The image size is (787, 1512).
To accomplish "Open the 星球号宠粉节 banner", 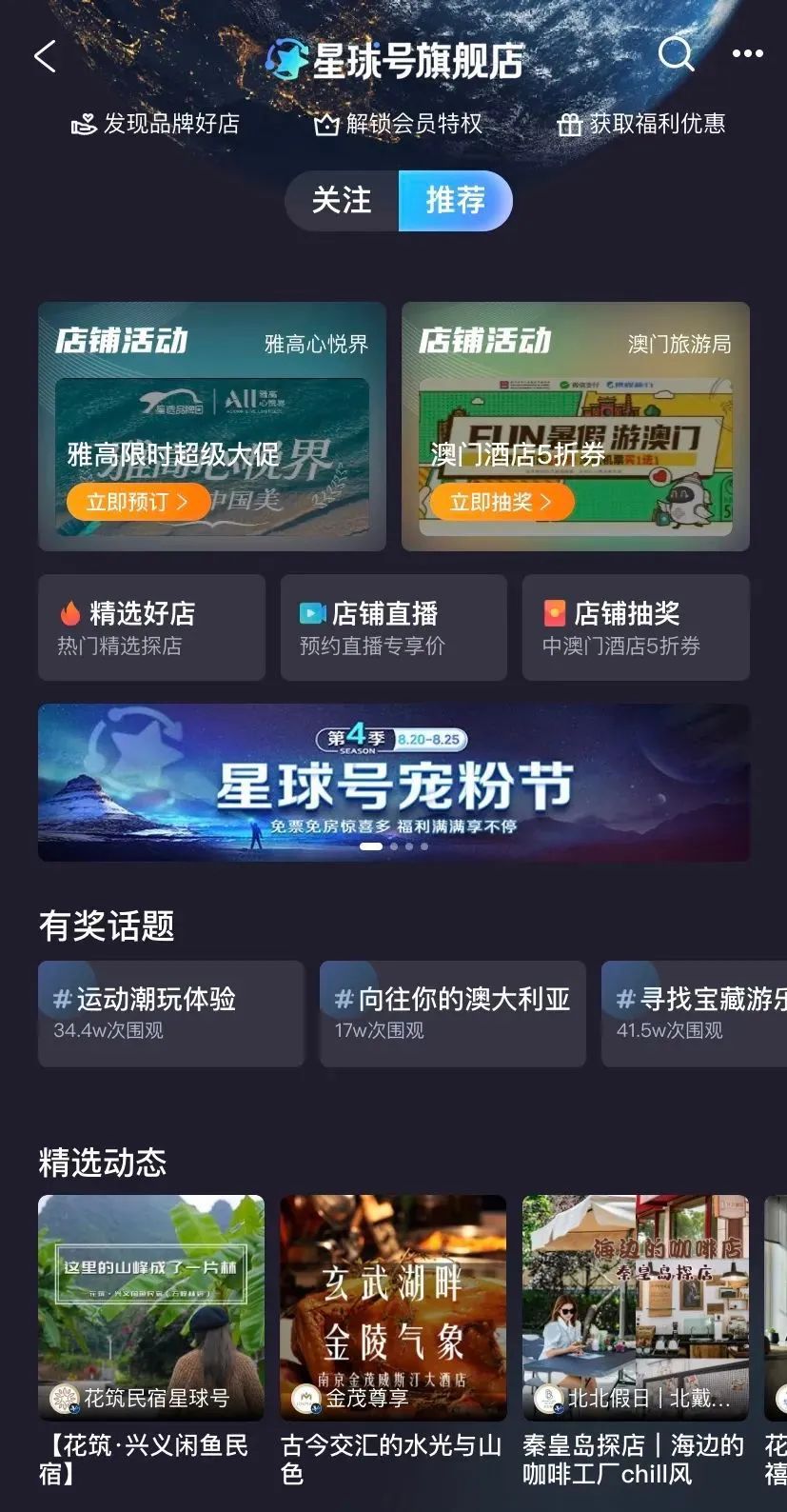I will pyautogui.click(x=394, y=783).
